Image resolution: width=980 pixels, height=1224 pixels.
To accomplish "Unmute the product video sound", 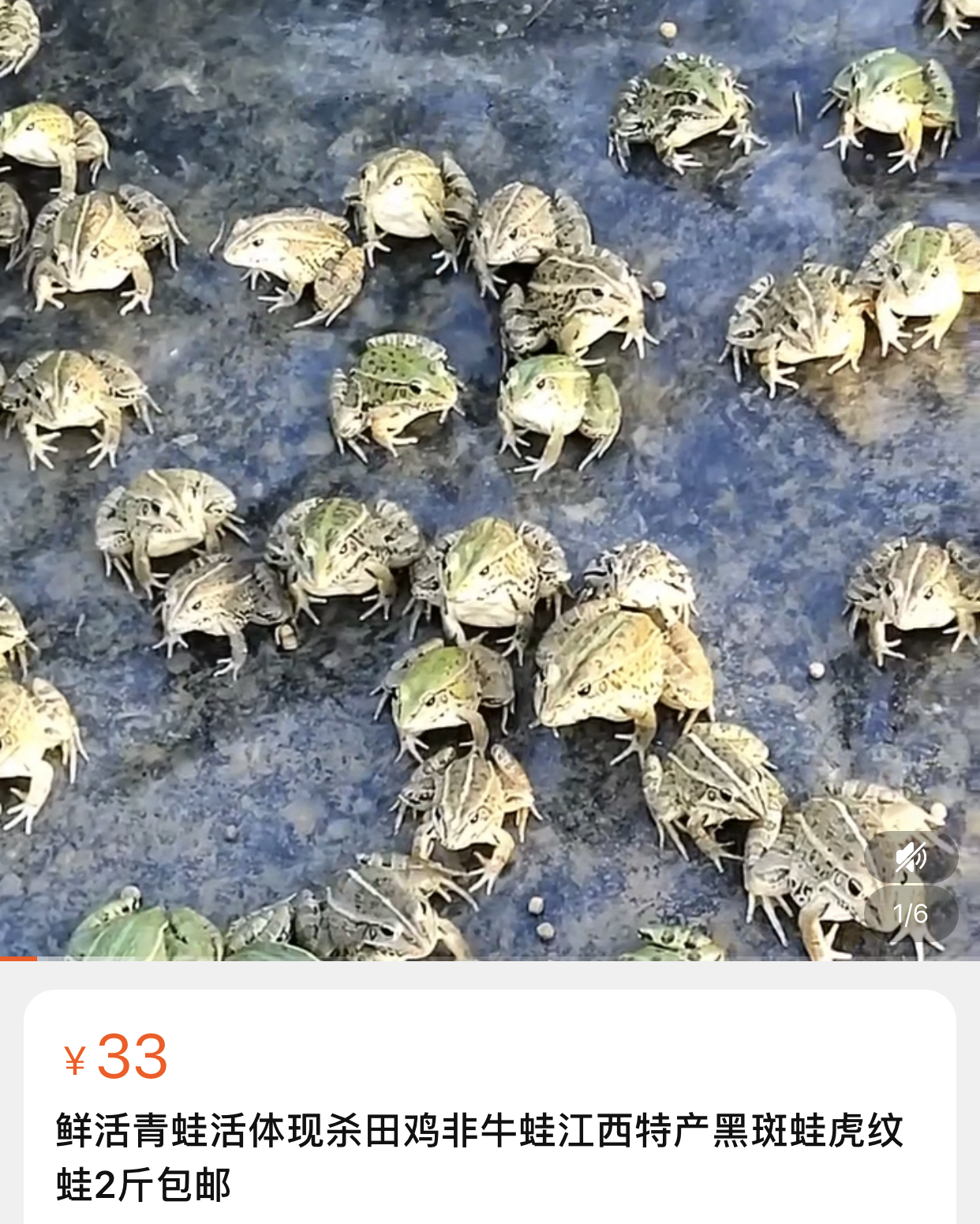I will 911,856.
